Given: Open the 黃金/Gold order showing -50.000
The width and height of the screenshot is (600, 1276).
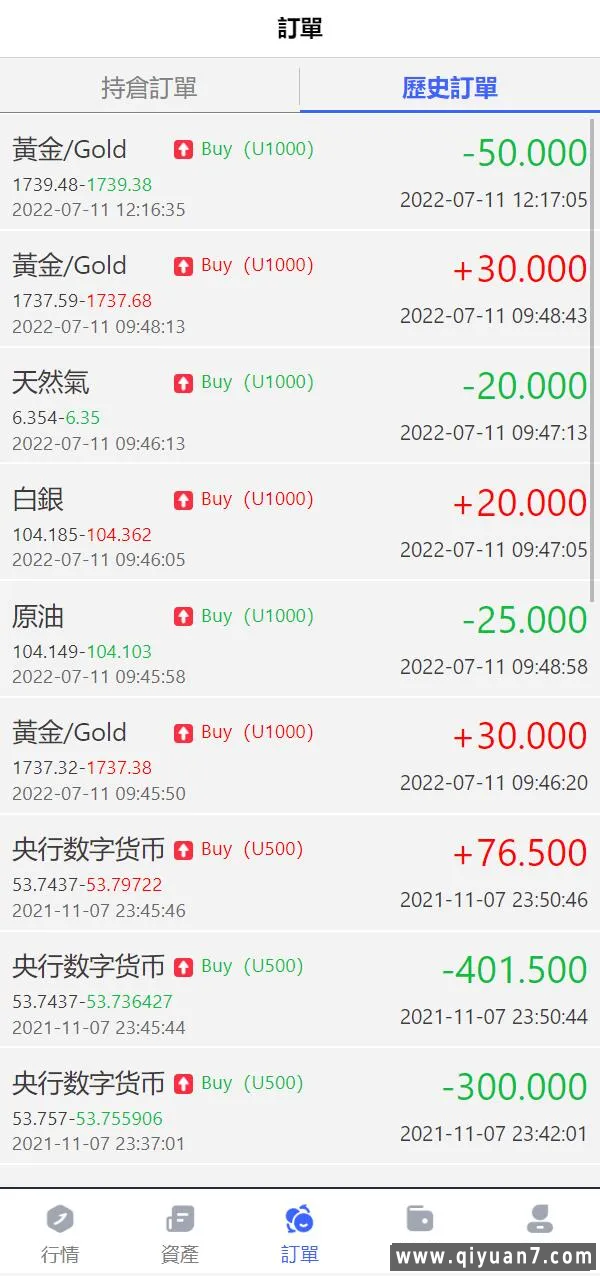Looking at the screenshot, I should (298, 173).
